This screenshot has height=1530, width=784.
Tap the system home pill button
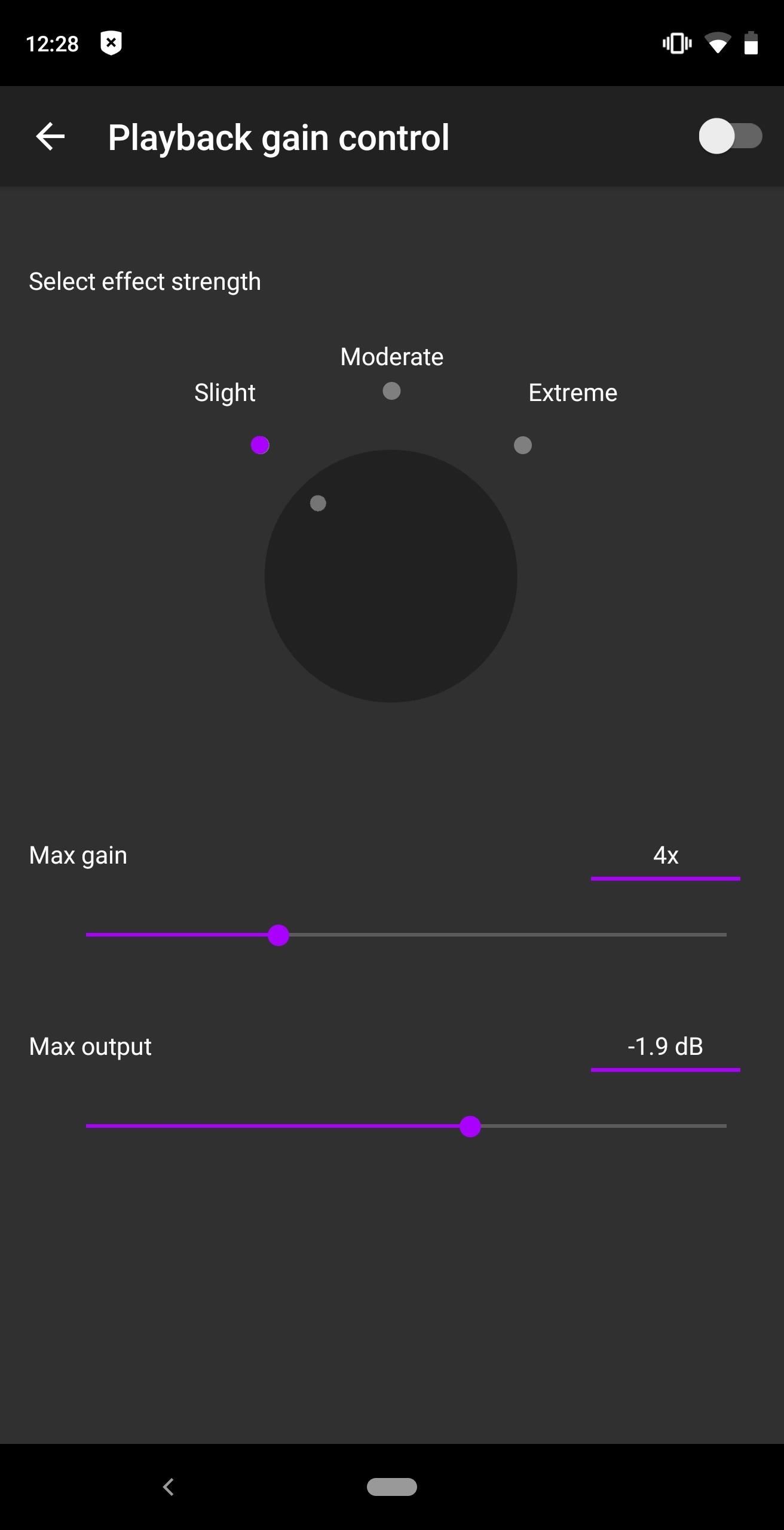[392, 1486]
